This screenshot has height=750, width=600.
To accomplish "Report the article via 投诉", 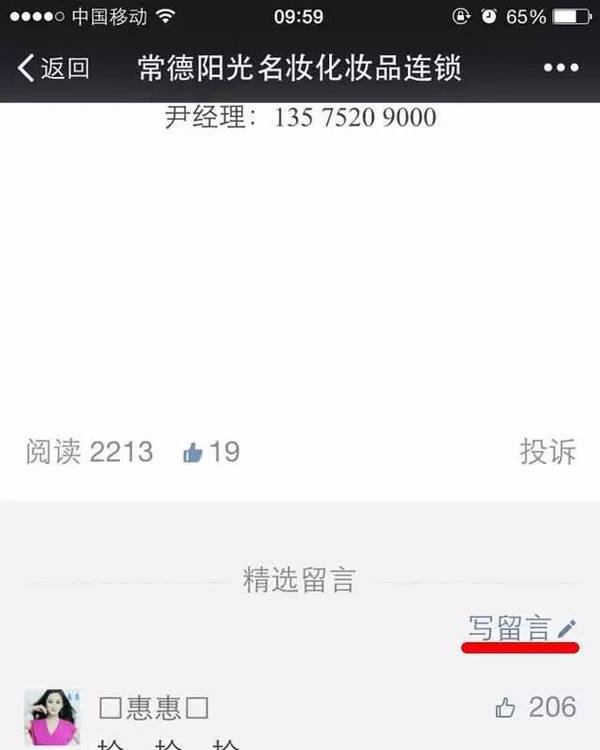I will pos(547,451).
